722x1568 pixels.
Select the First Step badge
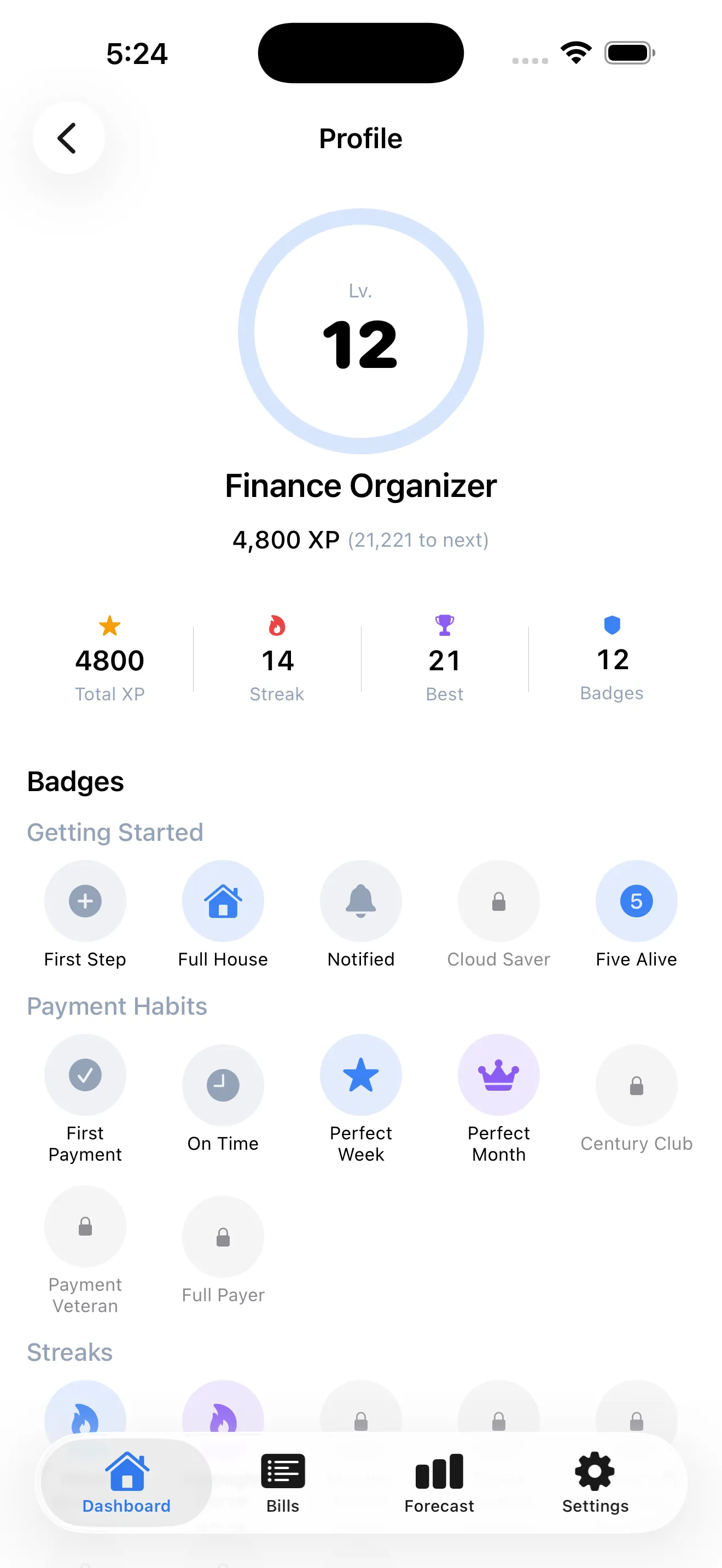click(x=85, y=902)
